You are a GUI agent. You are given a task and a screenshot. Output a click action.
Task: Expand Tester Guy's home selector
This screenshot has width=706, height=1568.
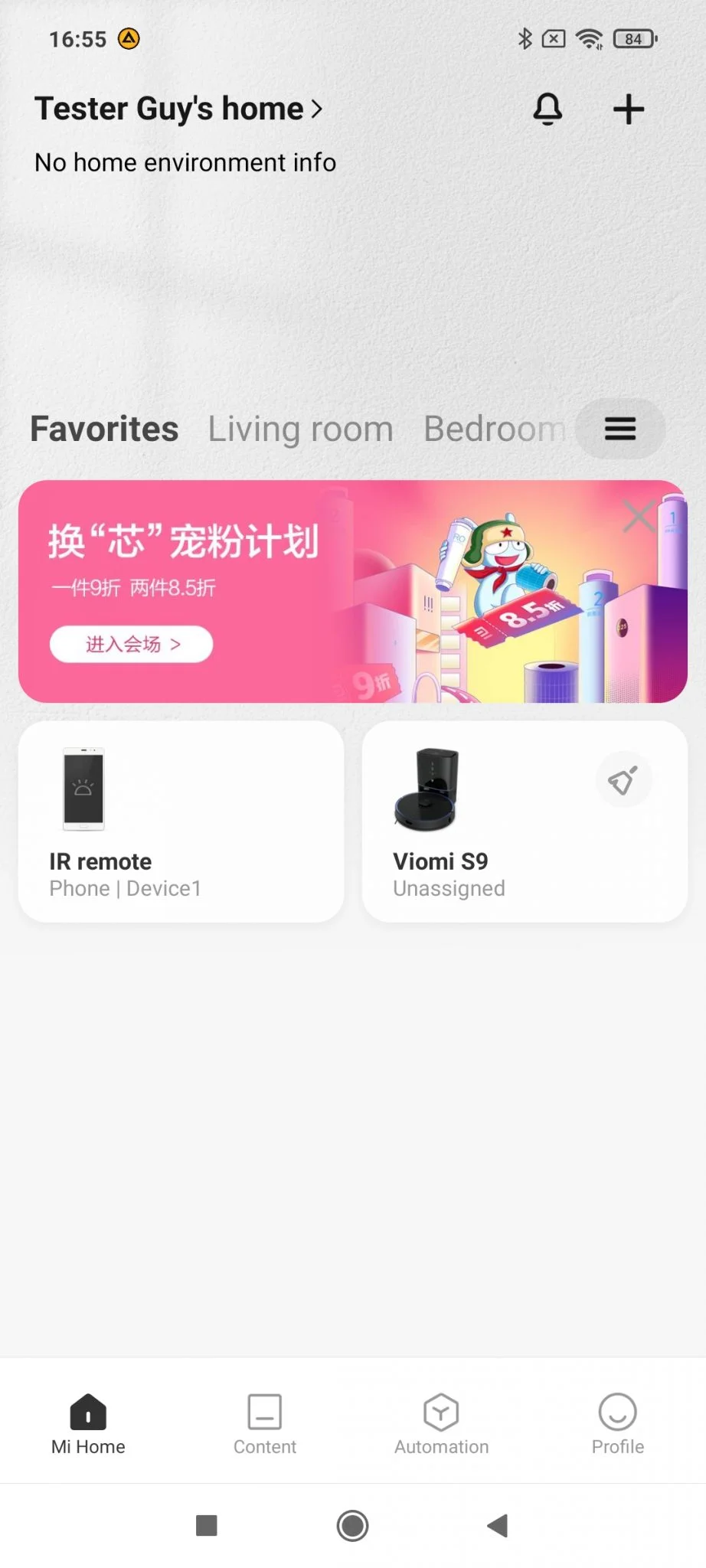(178, 109)
